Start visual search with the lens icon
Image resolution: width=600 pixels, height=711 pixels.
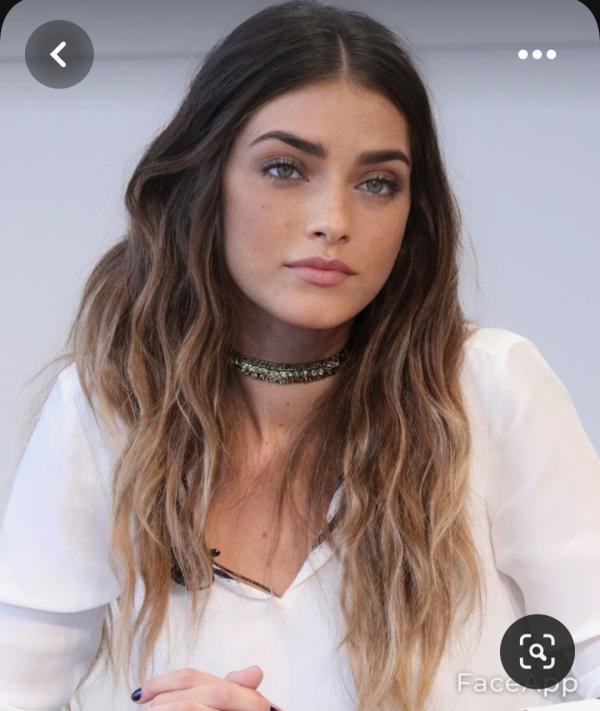click(x=537, y=651)
